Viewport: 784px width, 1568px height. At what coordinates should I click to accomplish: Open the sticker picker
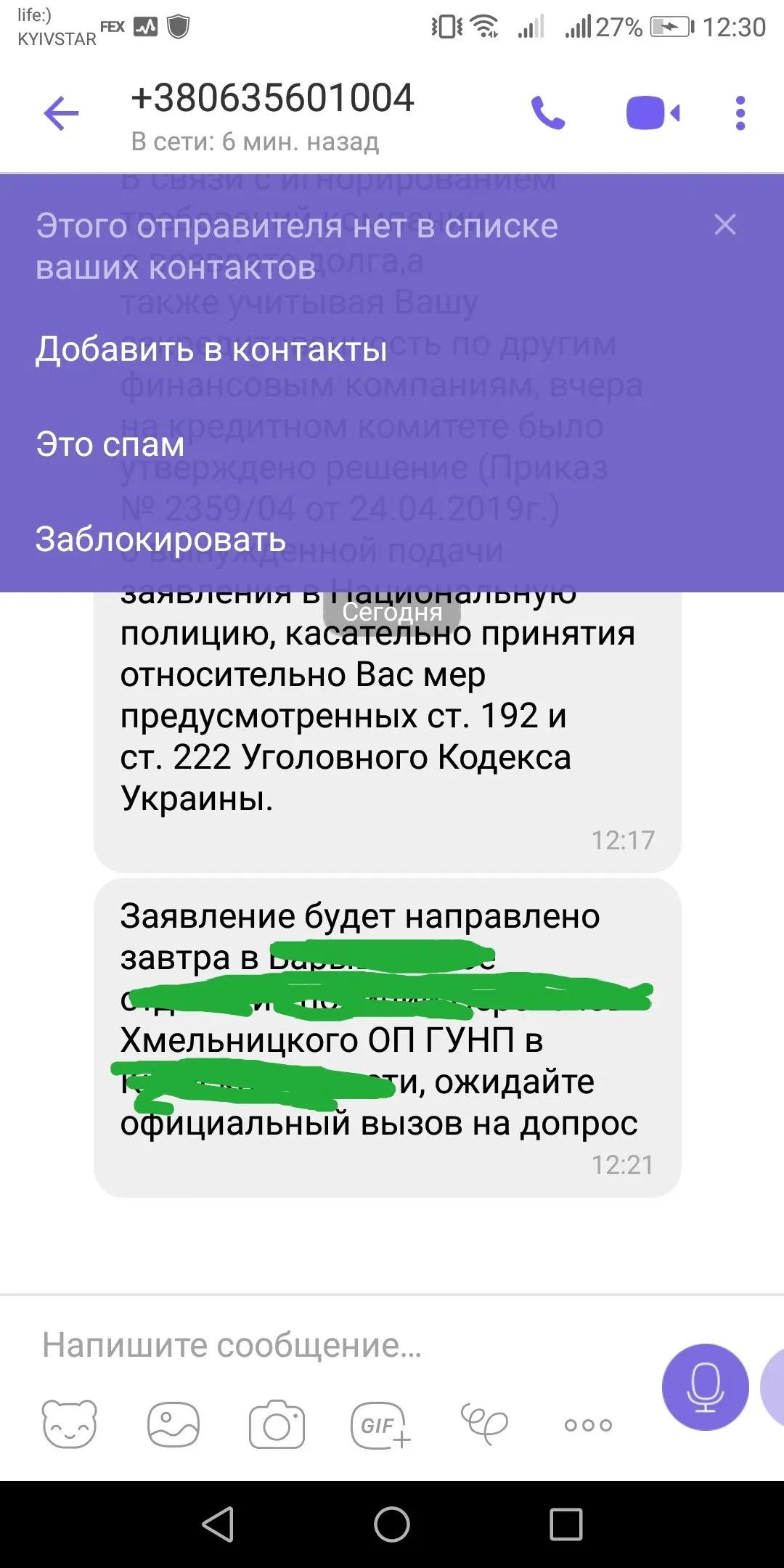pyautogui.click(x=69, y=1424)
